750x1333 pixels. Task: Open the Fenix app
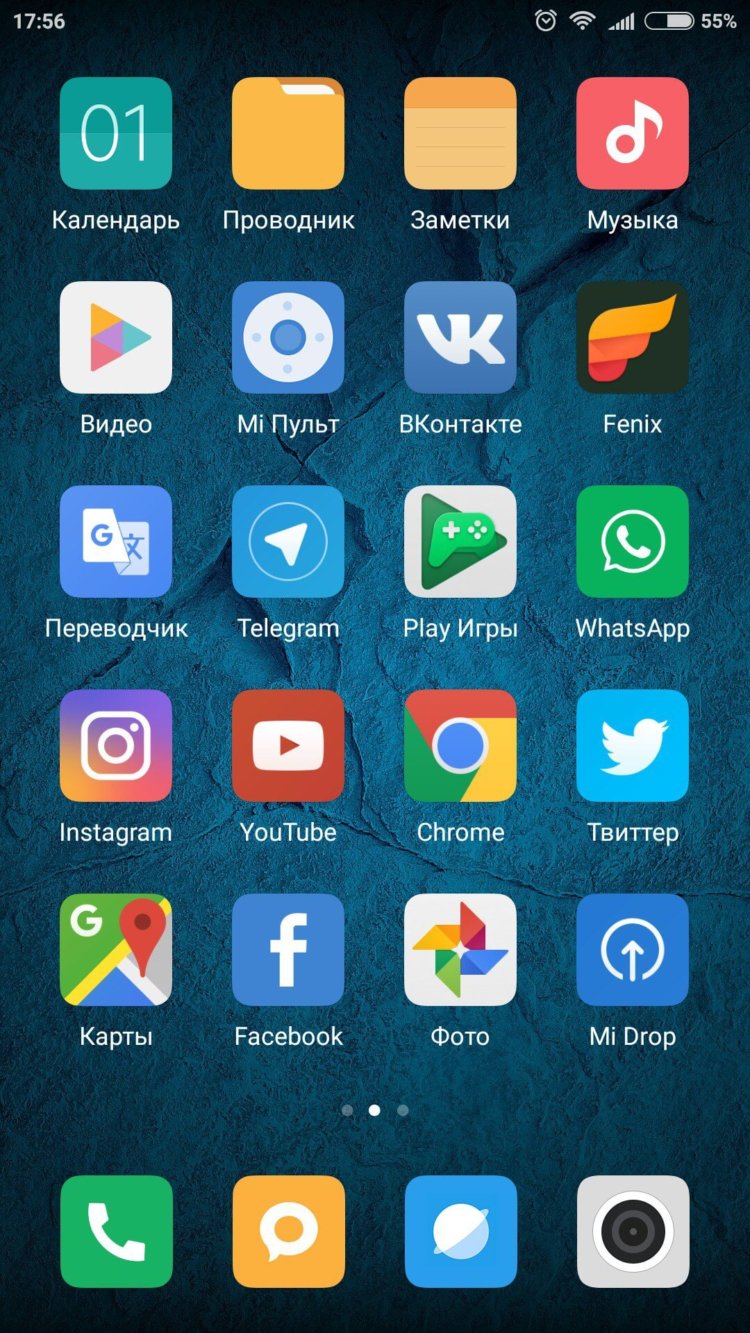(x=632, y=337)
